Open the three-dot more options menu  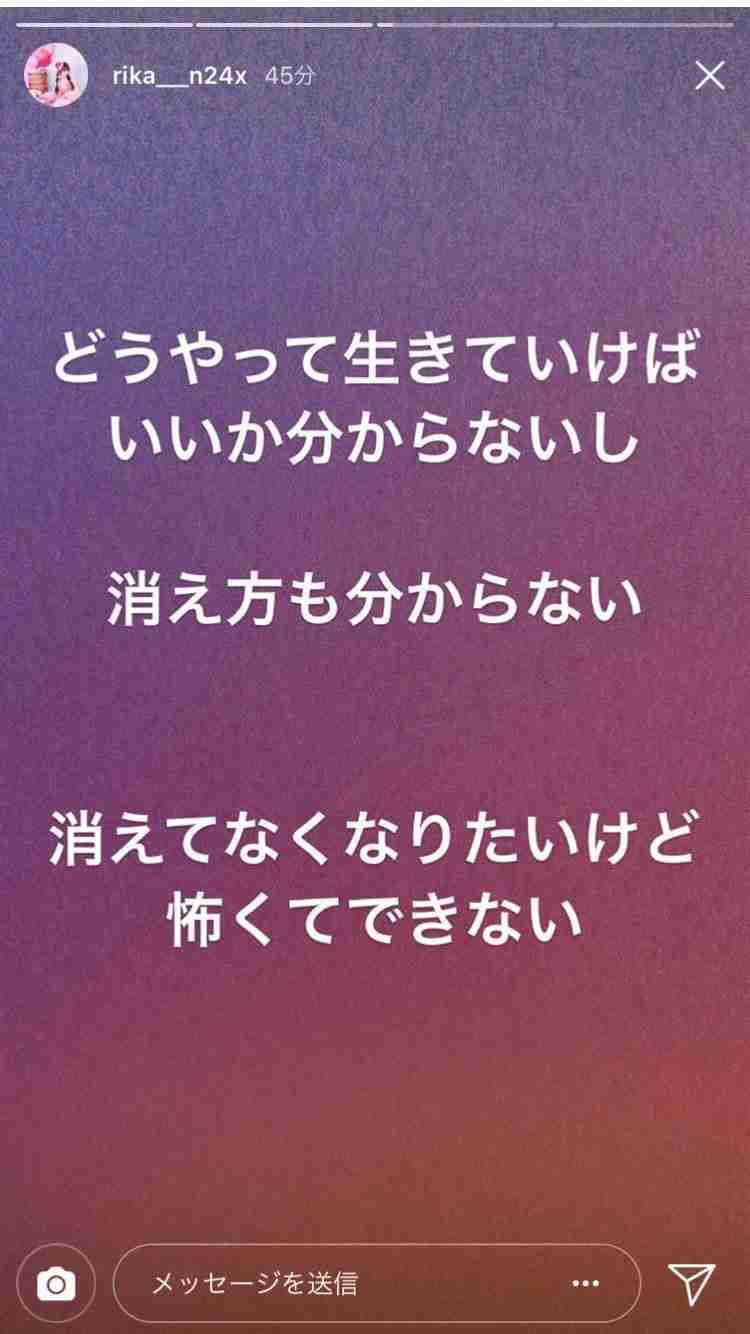(585, 1283)
